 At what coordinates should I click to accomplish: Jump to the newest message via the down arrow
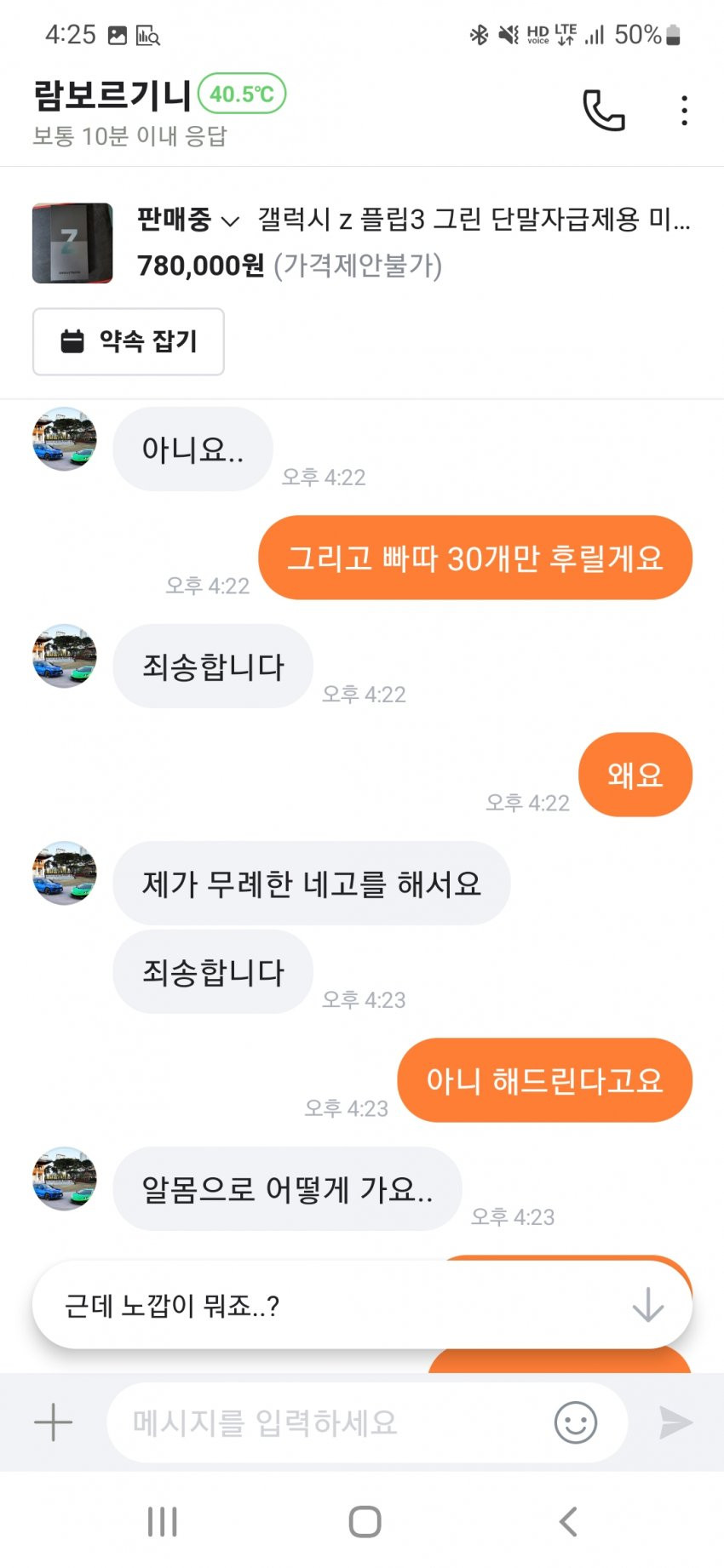click(x=647, y=1304)
